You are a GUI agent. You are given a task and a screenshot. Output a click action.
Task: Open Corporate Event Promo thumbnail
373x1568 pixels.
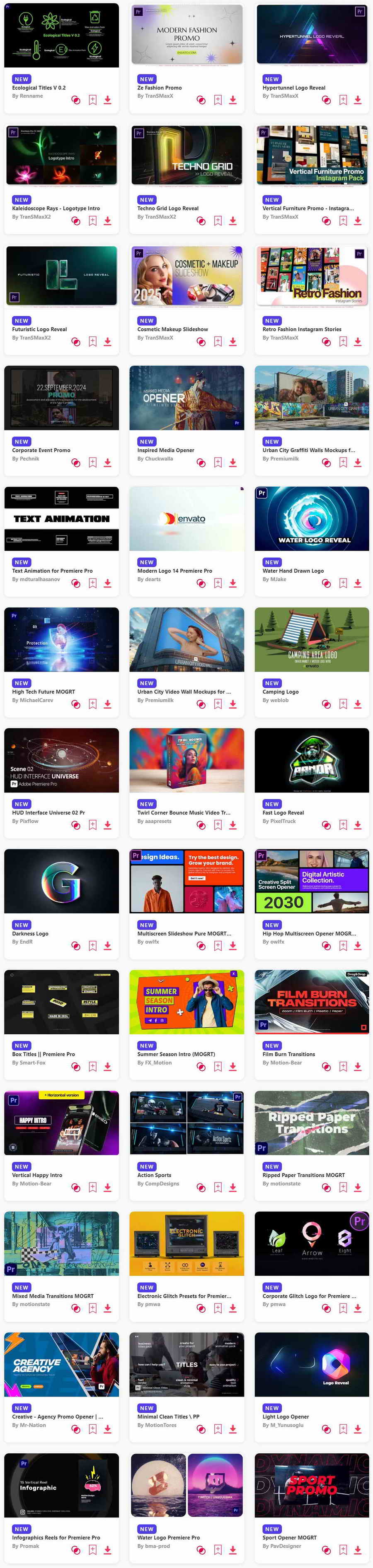(x=62, y=397)
